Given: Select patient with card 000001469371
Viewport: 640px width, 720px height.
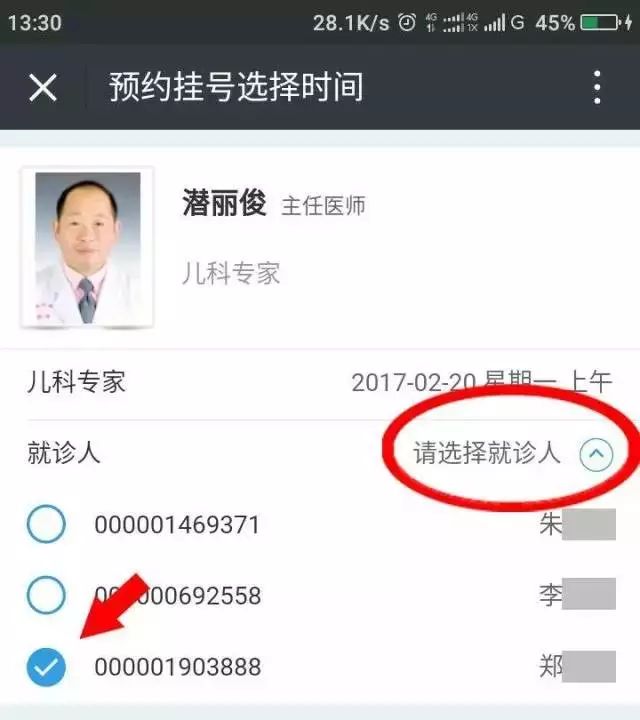Looking at the screenshot, I should [x=46, y=525].
